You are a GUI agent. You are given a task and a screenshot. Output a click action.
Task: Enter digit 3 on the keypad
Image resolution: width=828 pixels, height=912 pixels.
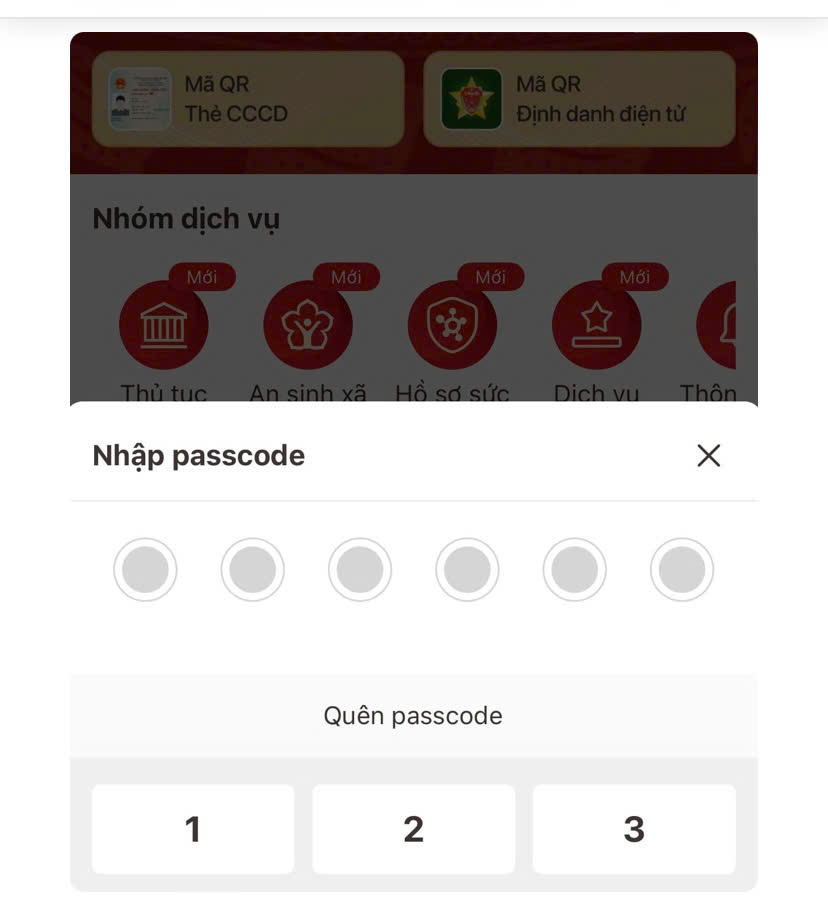(634, 829)
